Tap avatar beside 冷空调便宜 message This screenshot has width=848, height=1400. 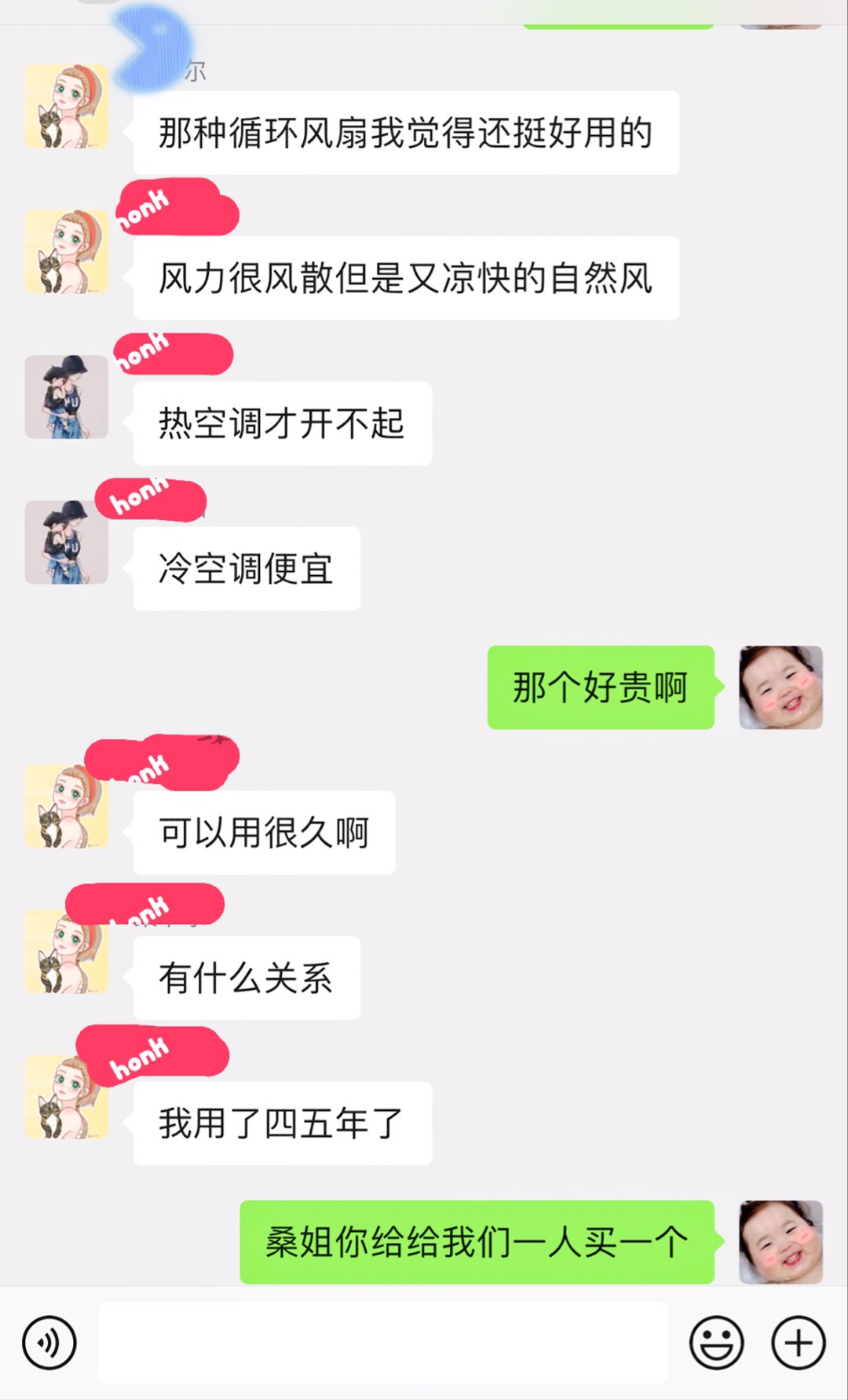coord(67,542)
